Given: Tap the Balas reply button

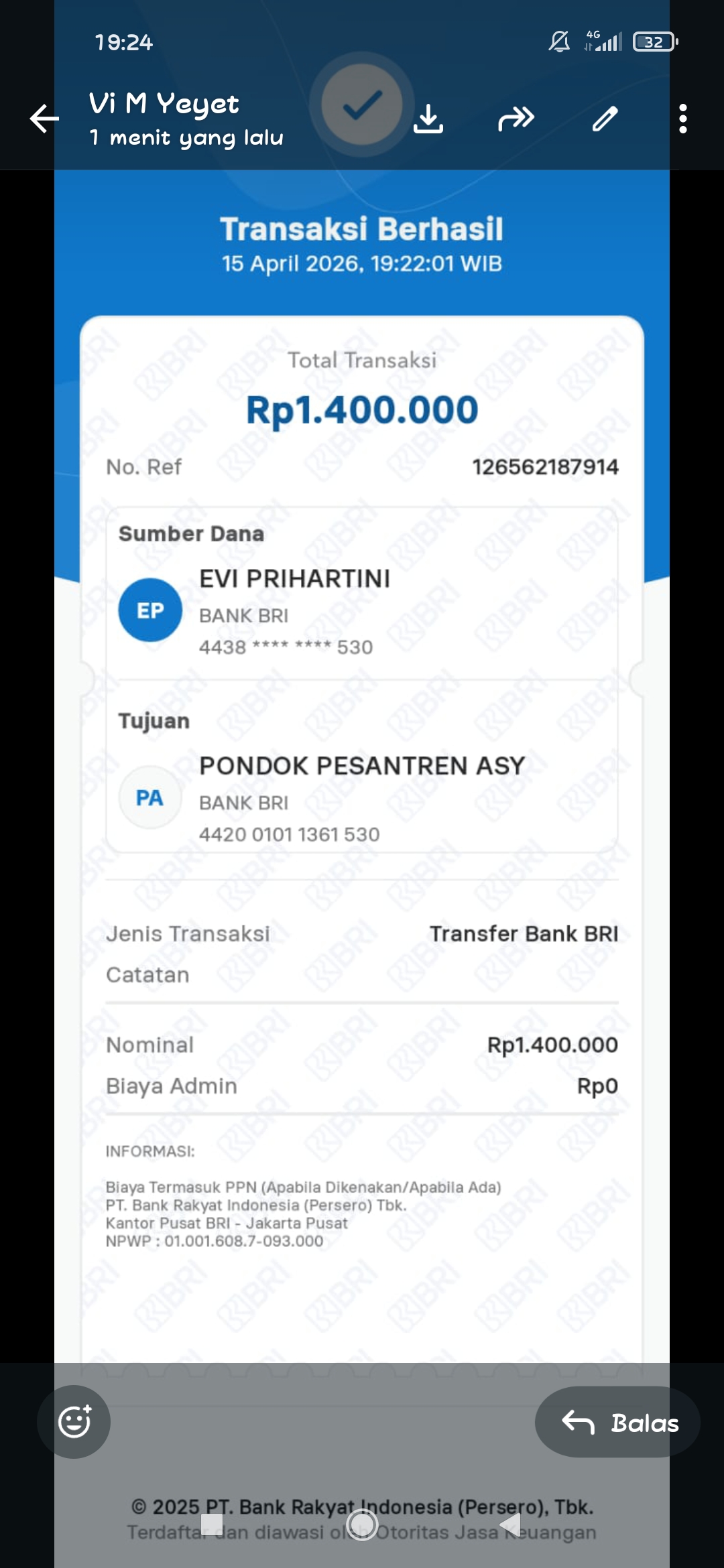Looking at the screenshot, I should point(617,1421).
